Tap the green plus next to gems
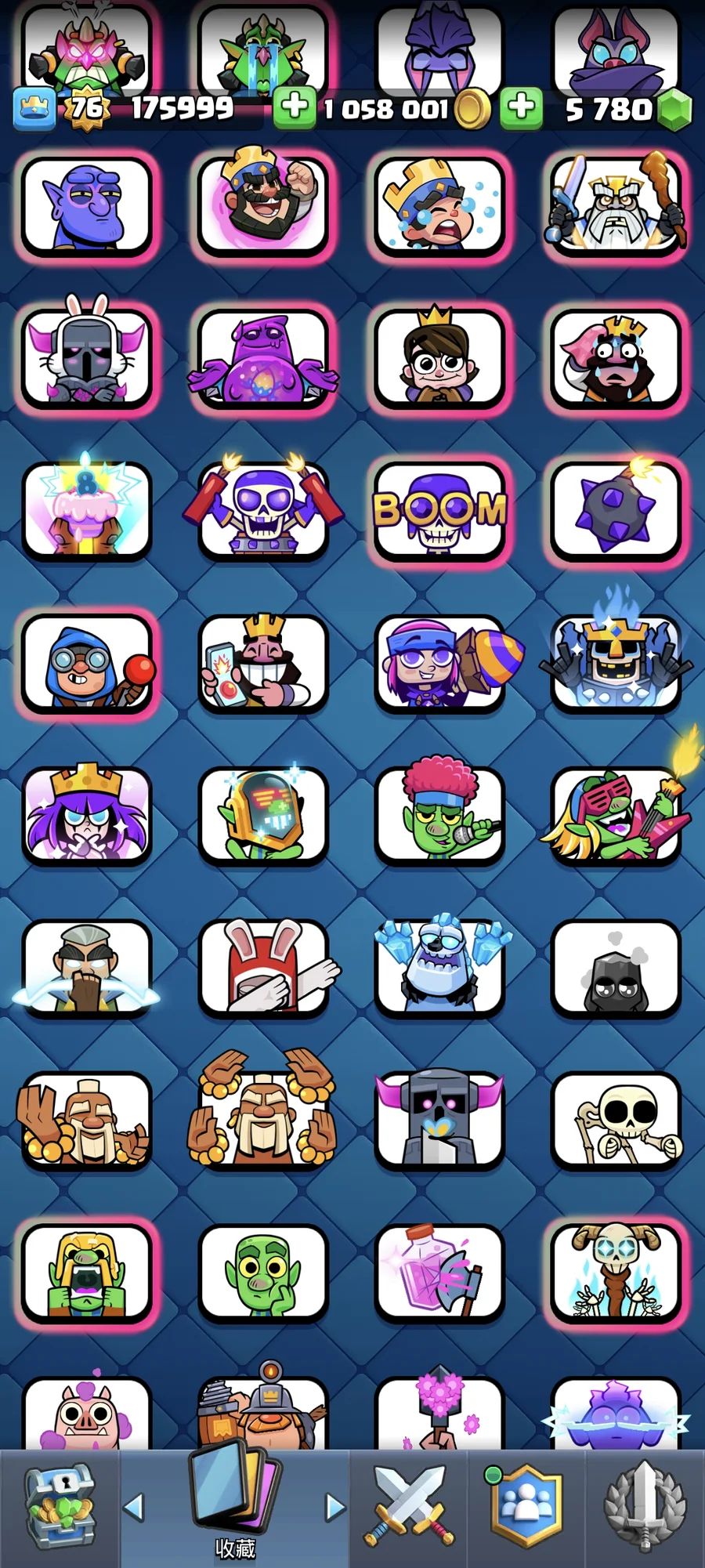 (522, 108)
